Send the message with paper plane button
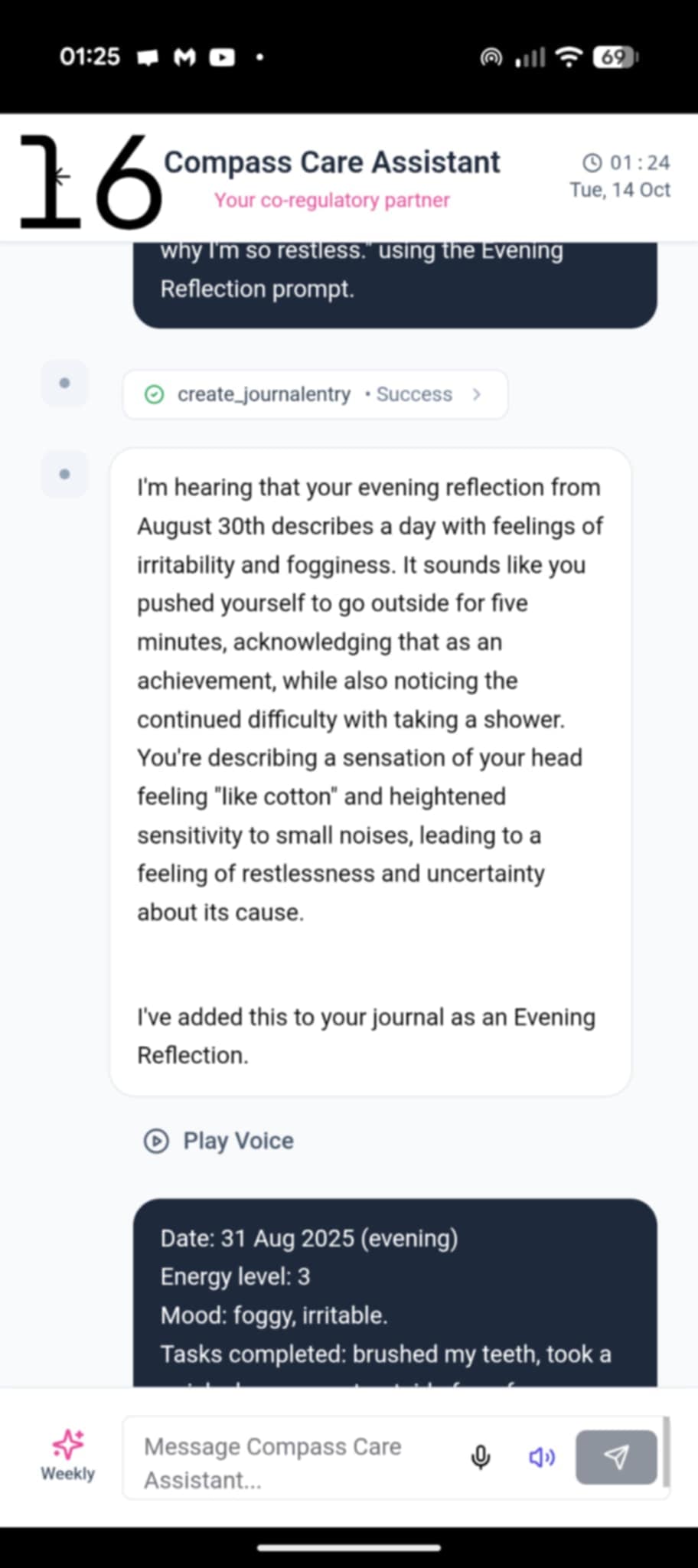The height and width of the screenshot is (1568, 698). click(615, 1457)
